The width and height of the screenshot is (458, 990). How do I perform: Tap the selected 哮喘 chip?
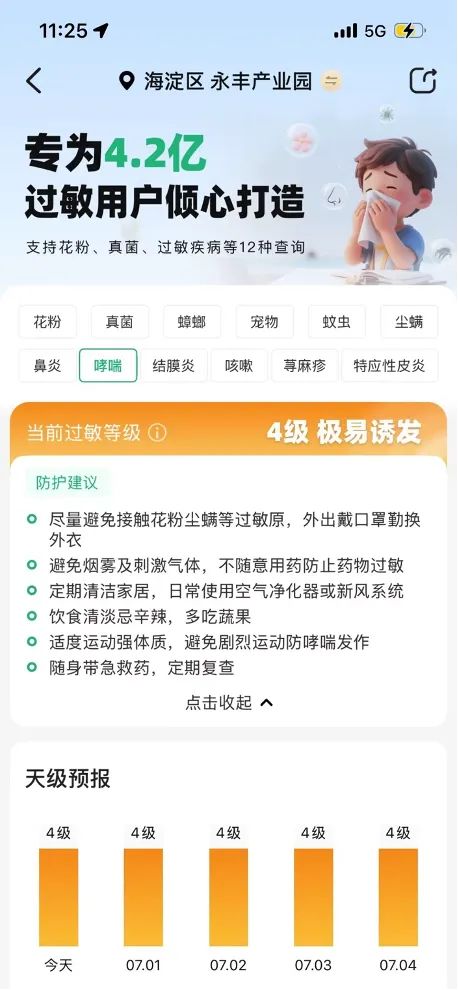point(108,366)
